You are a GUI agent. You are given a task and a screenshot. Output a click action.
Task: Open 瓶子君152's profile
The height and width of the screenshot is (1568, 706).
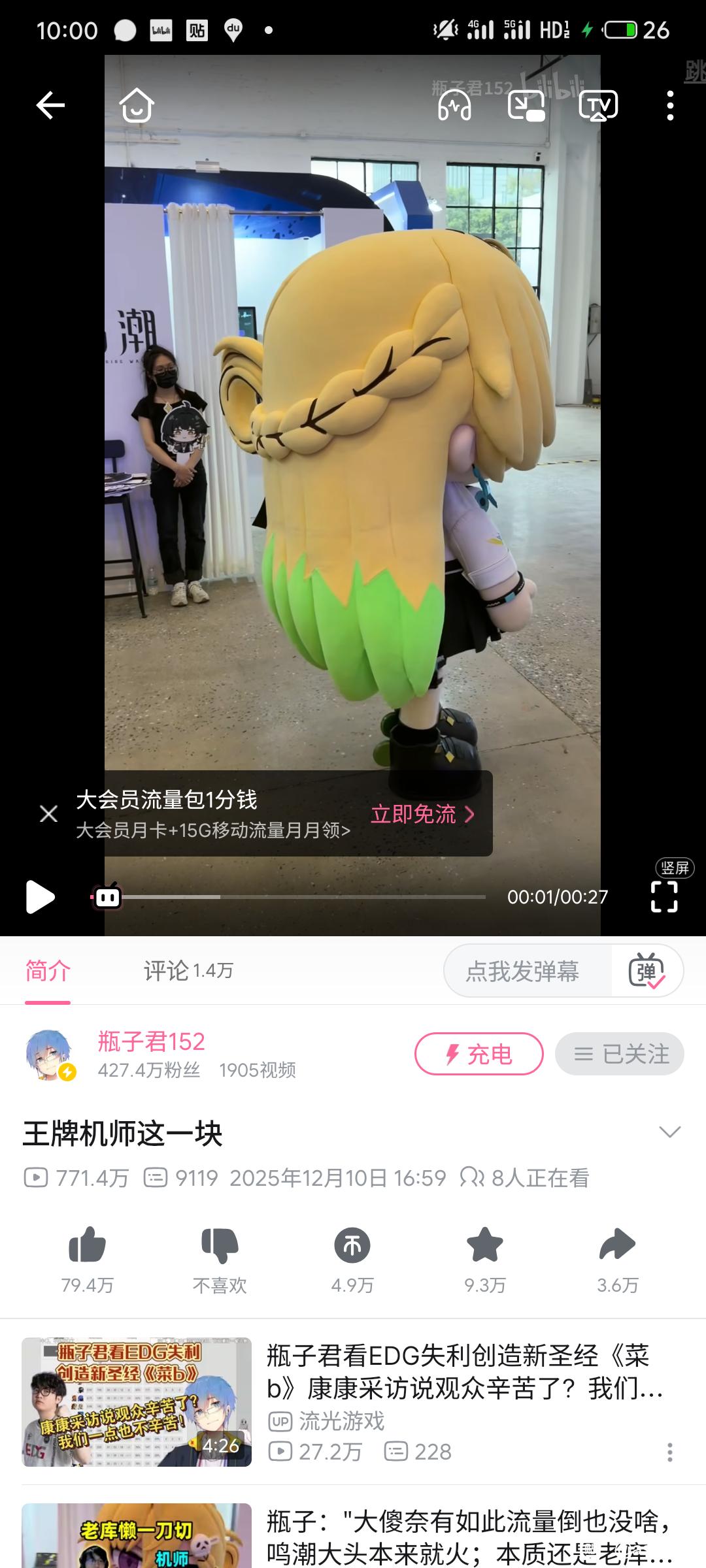pyautogui.click(x=152, y=1041)
